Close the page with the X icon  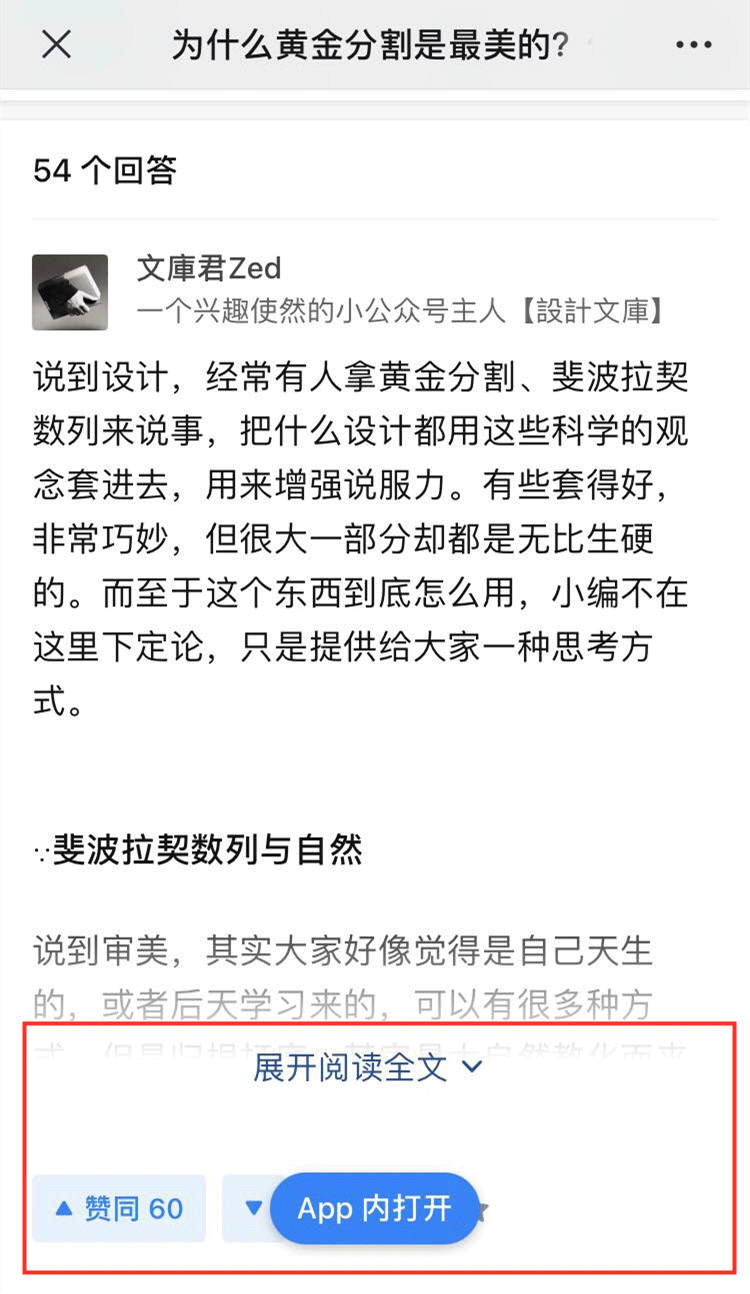[57, 45]
